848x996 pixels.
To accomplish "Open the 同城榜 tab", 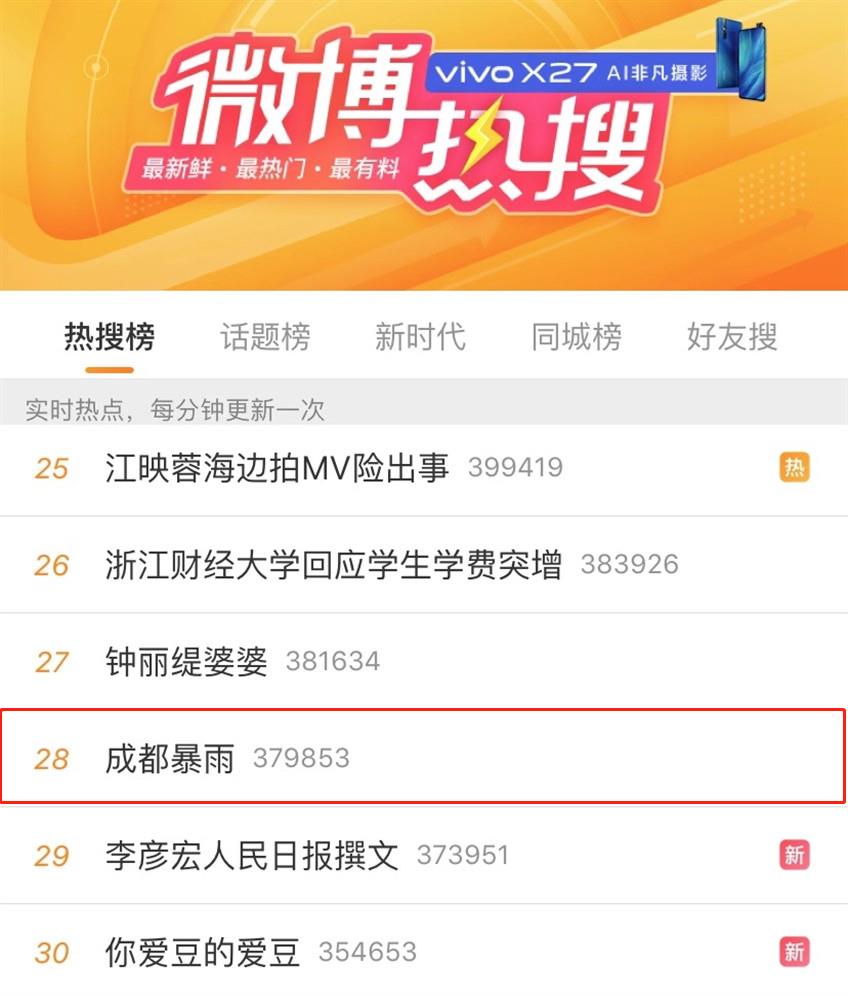I will [576, 337].
